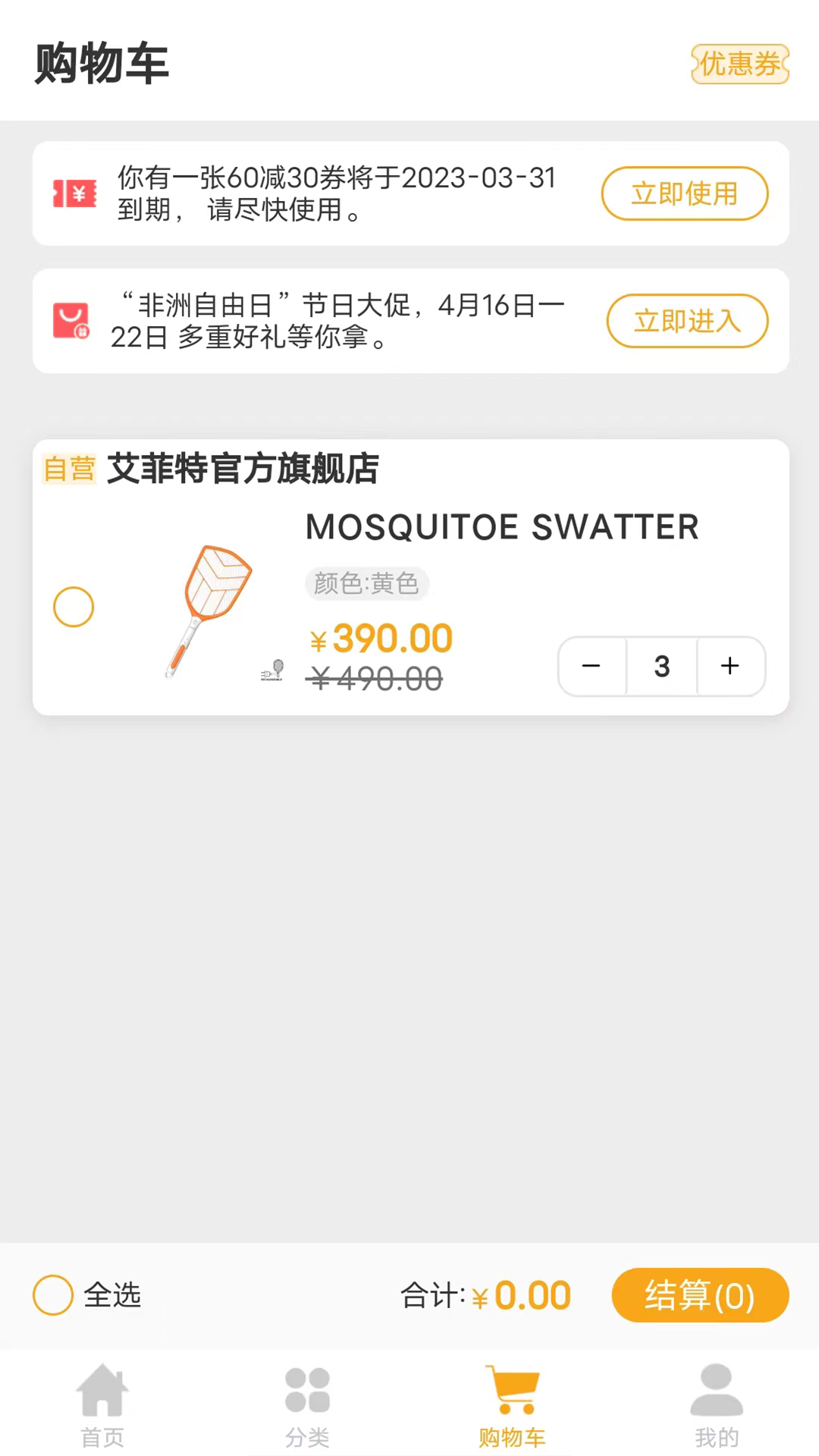
Task: Switch to the 我的 profile tab
Action: click(717, 1405)
